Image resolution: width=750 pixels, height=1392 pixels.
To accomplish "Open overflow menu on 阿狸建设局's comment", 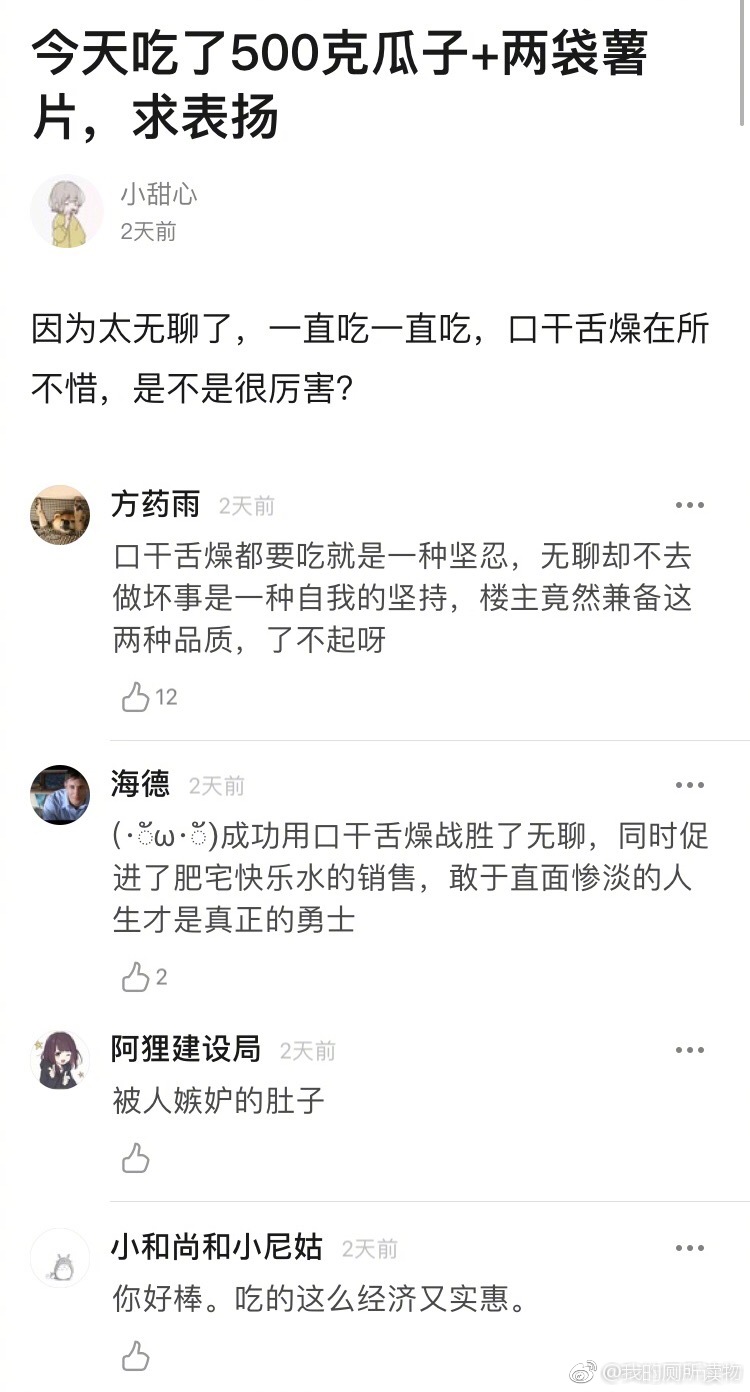I will [689, 1050].
